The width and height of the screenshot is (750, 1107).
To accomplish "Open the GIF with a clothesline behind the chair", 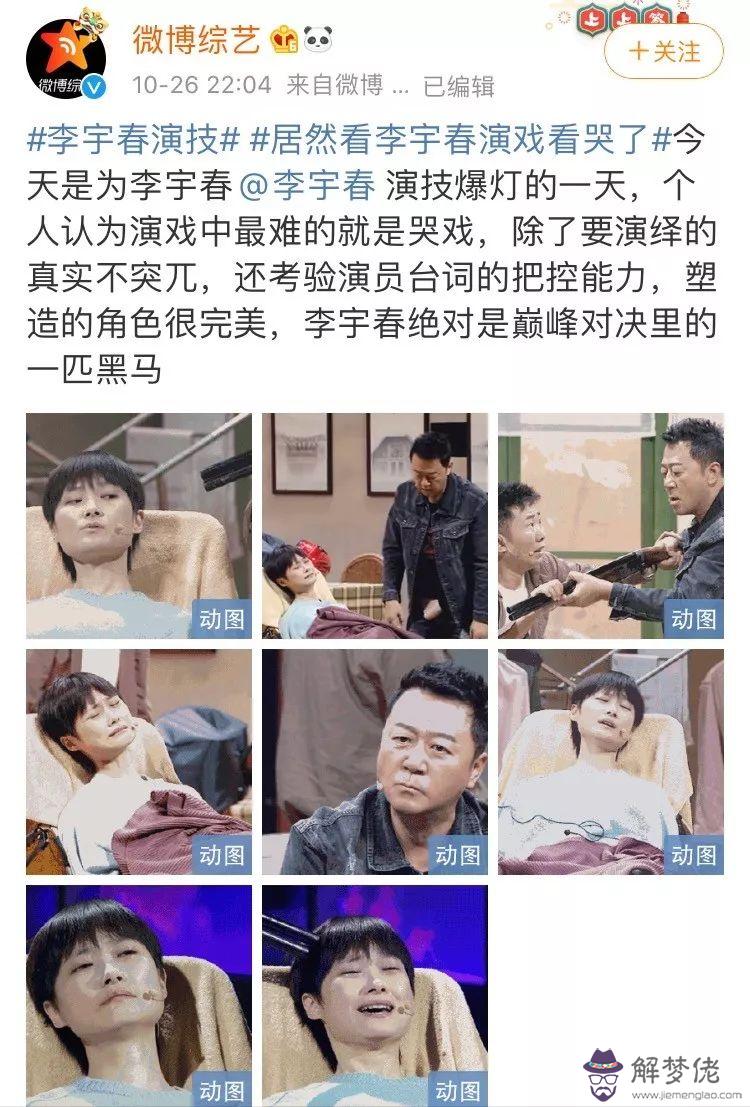I will [610, 761].
